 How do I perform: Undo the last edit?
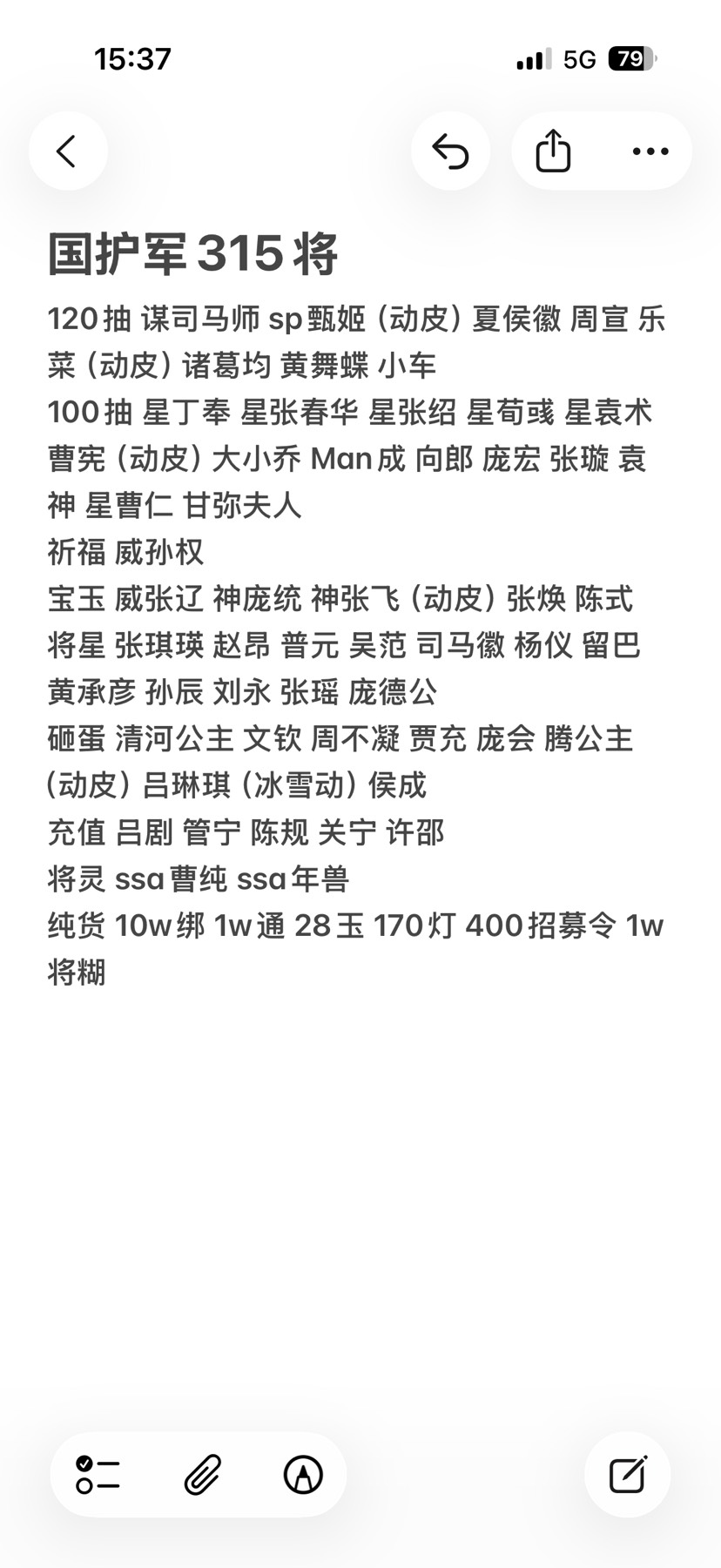click(x=450, y=151)
